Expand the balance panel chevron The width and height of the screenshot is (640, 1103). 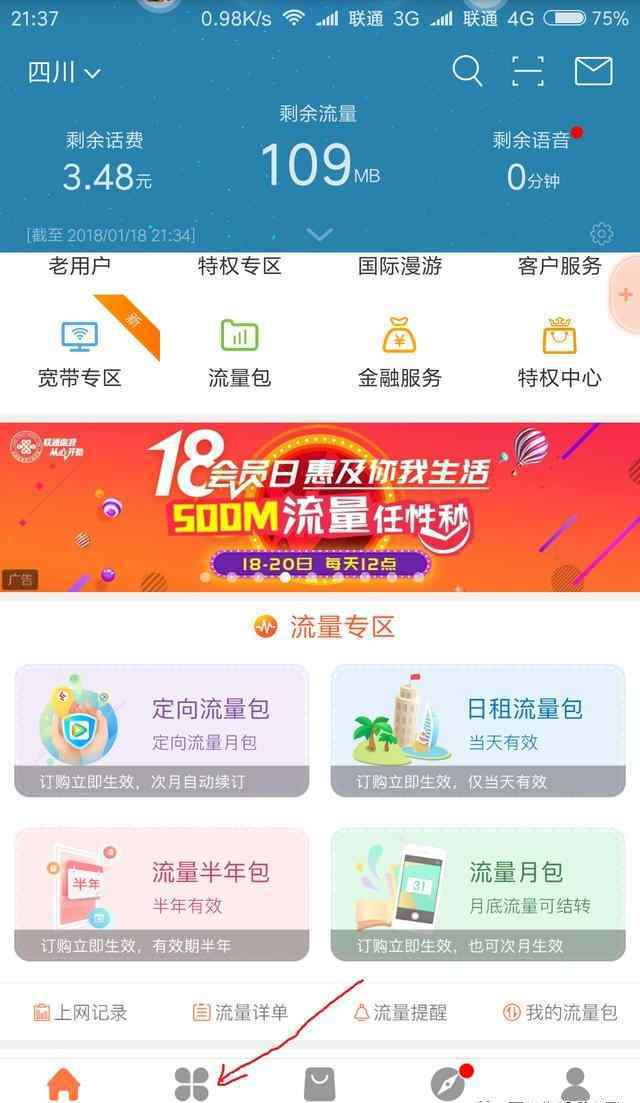319,235
